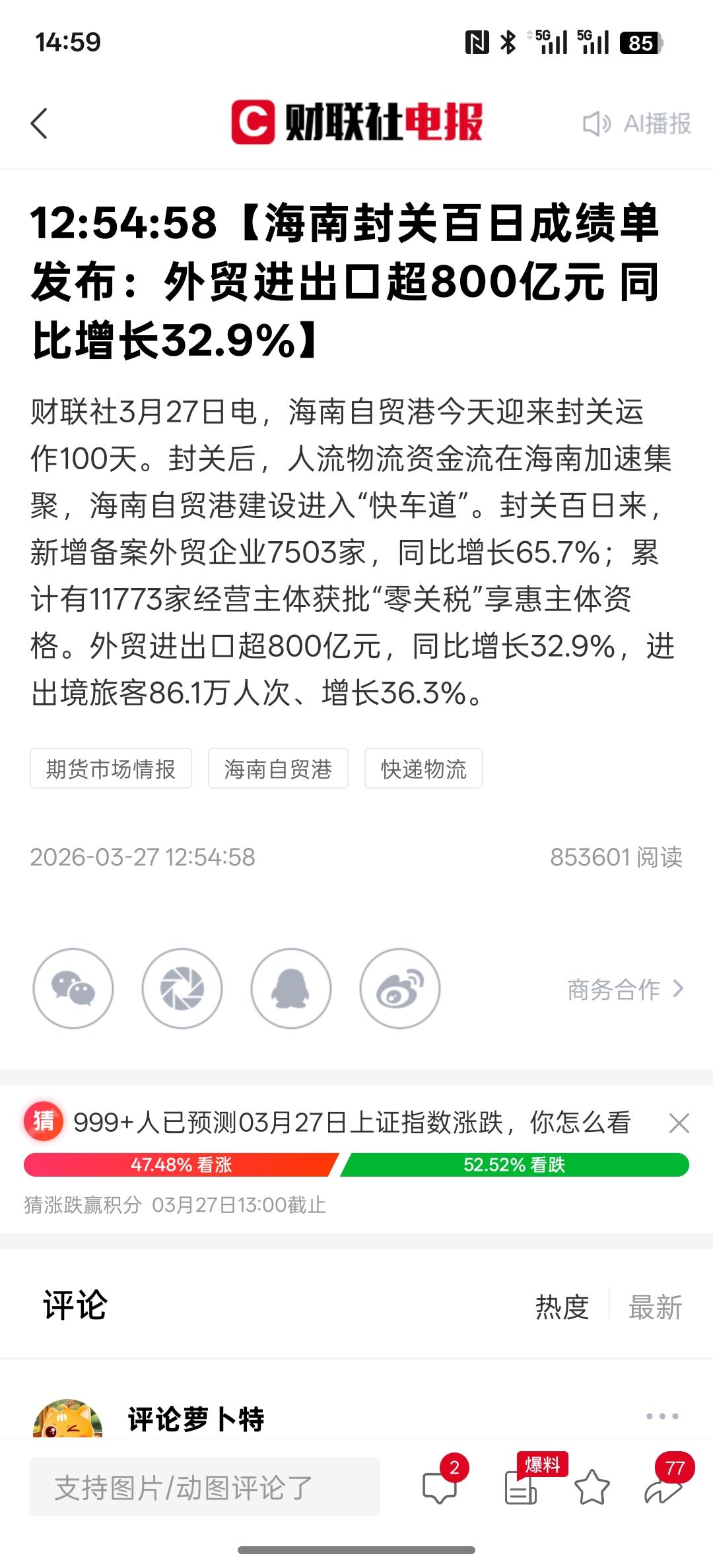Tap the 爆料 tip-off icon
Screen dimensions: 713x1568
[x=521, y=1486]
